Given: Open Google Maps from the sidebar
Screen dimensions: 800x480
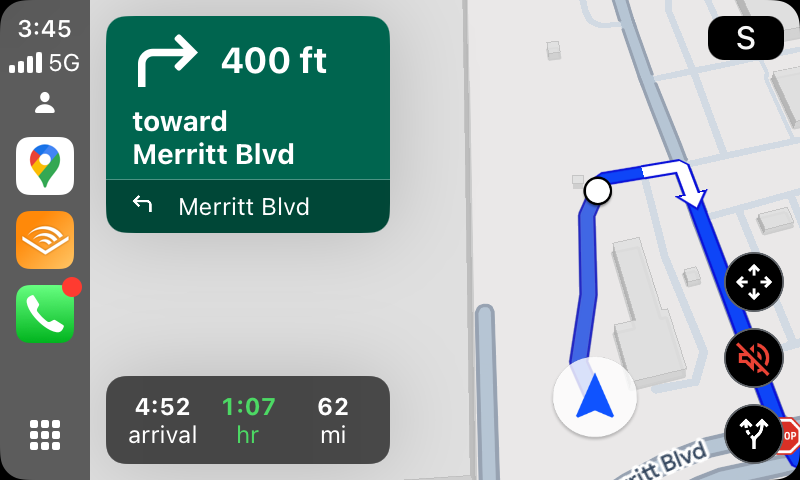Looking at the screenshot, I should pyautogui.click(x=45, y=166).
